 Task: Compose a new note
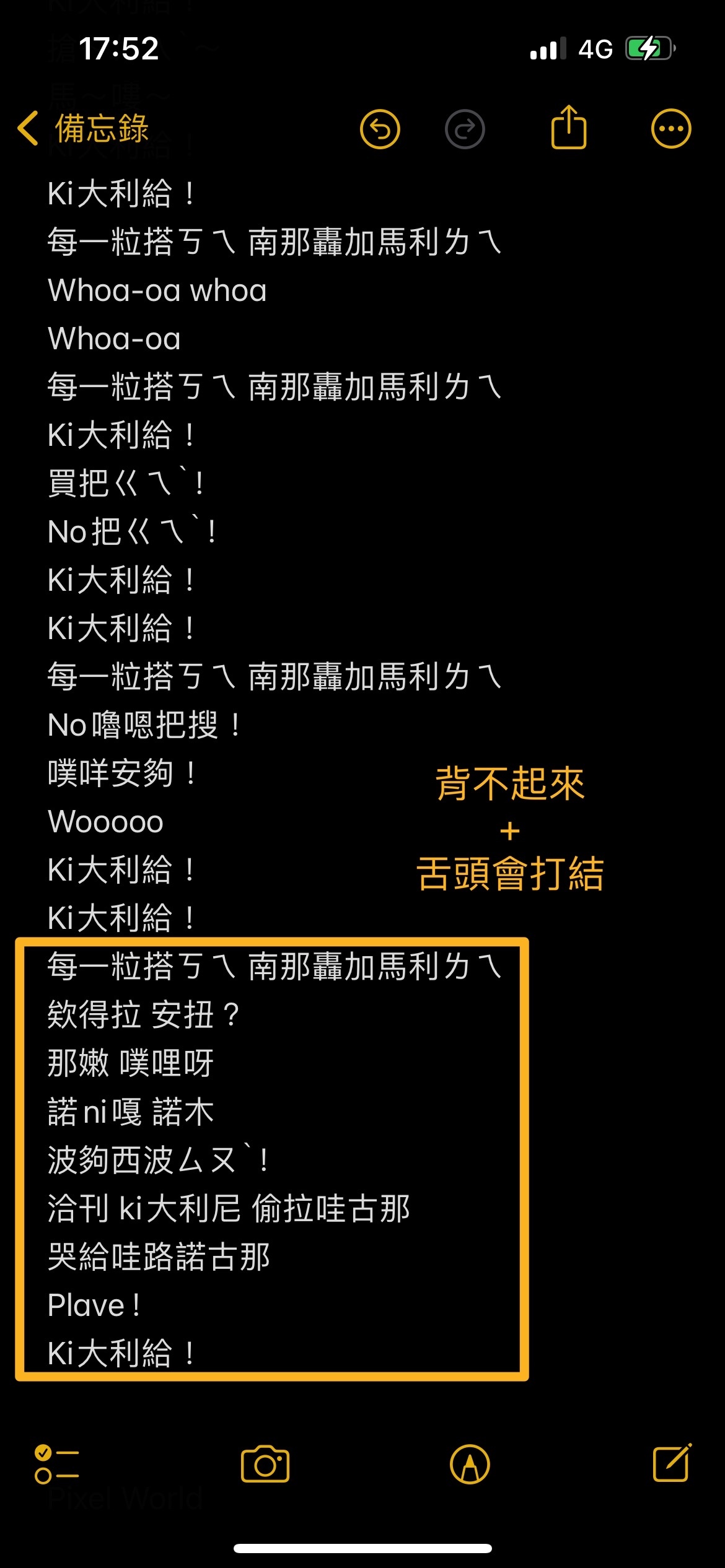click(672, 1463)
